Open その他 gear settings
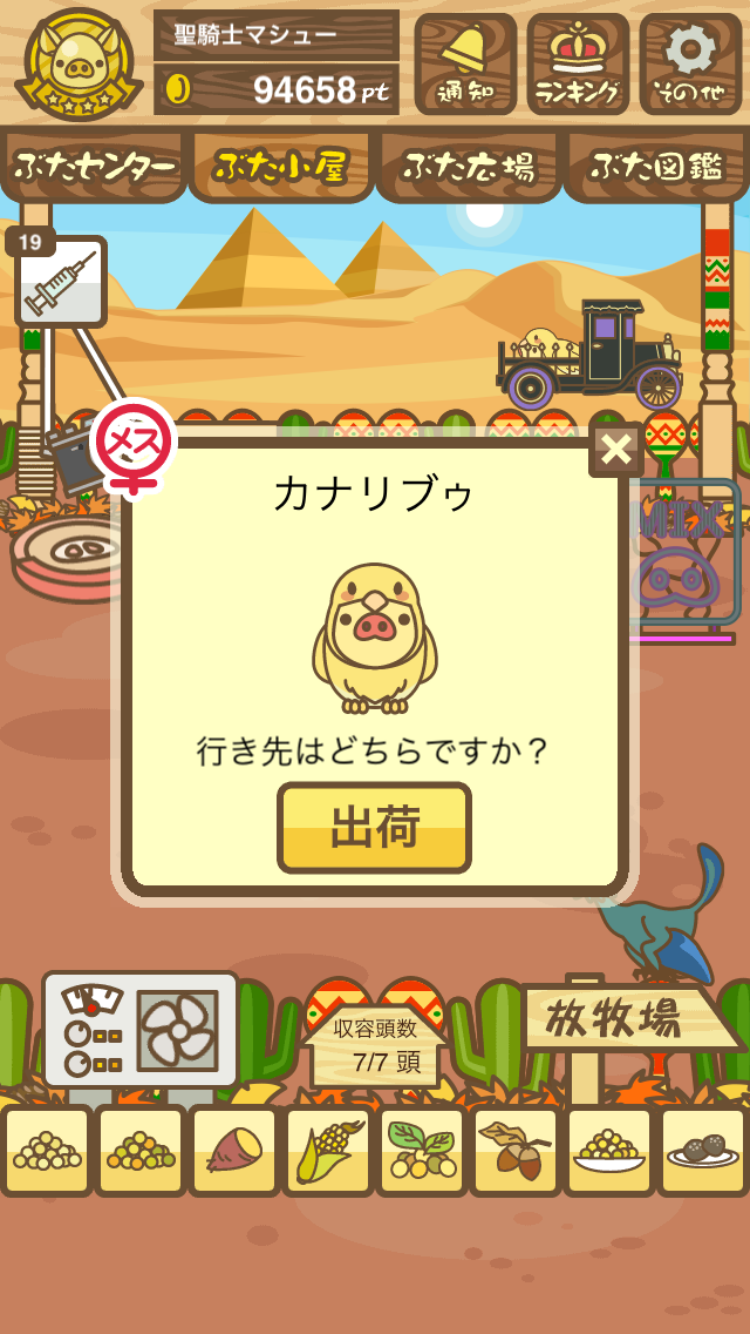 690,63
